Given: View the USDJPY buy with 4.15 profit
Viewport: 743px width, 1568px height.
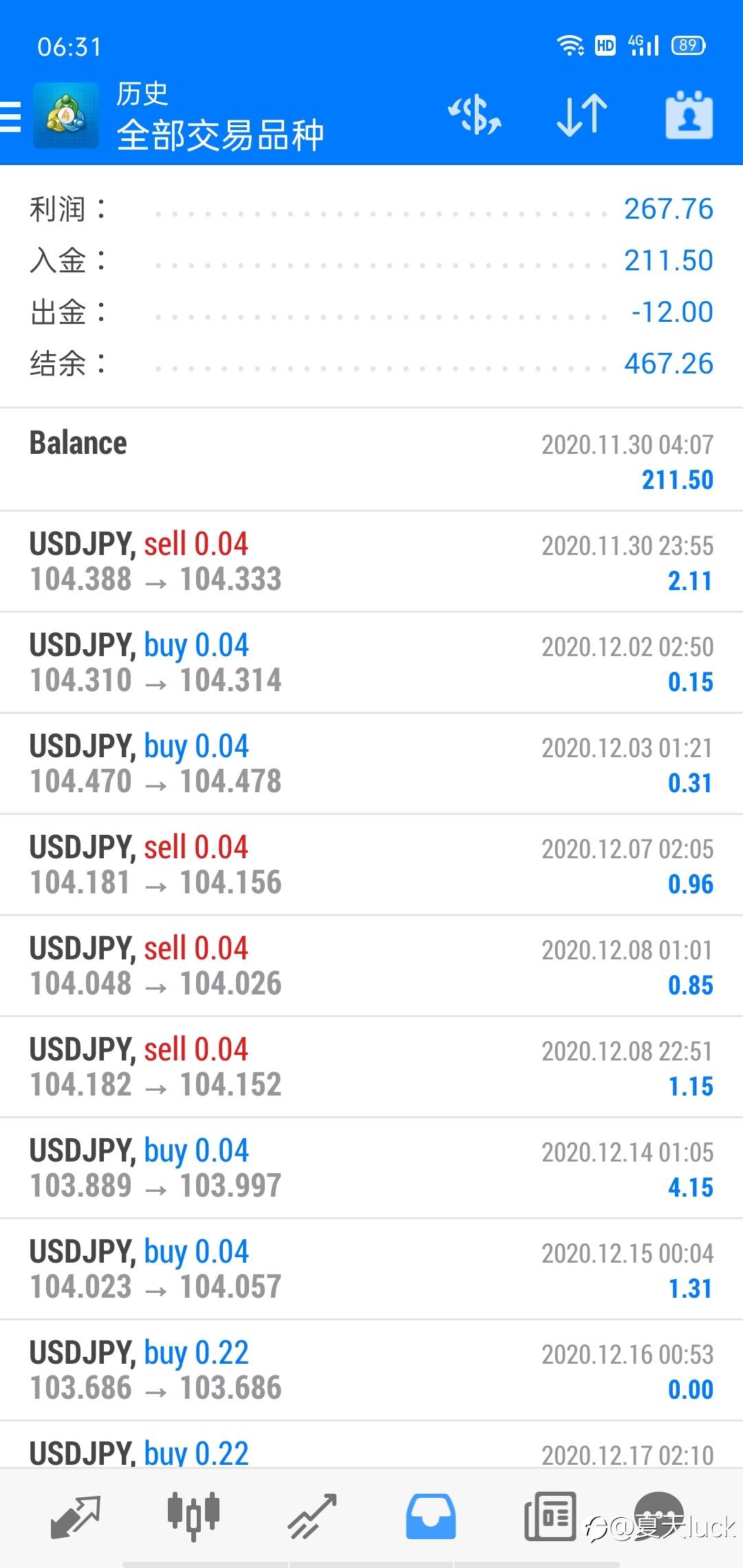Looking at the screenshot, I should coord(371,1168).
